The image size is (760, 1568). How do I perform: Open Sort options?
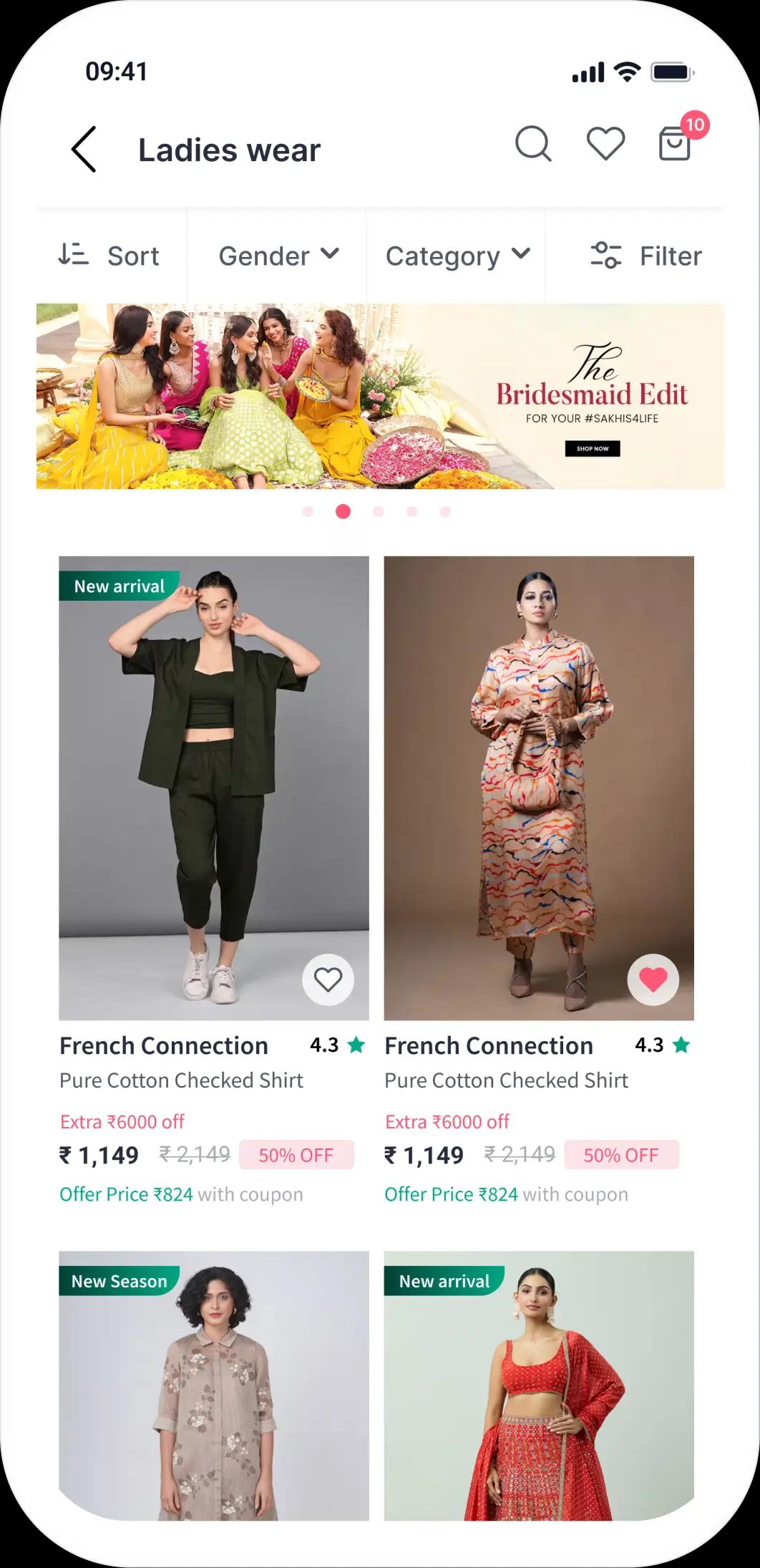tap(109, 256)
